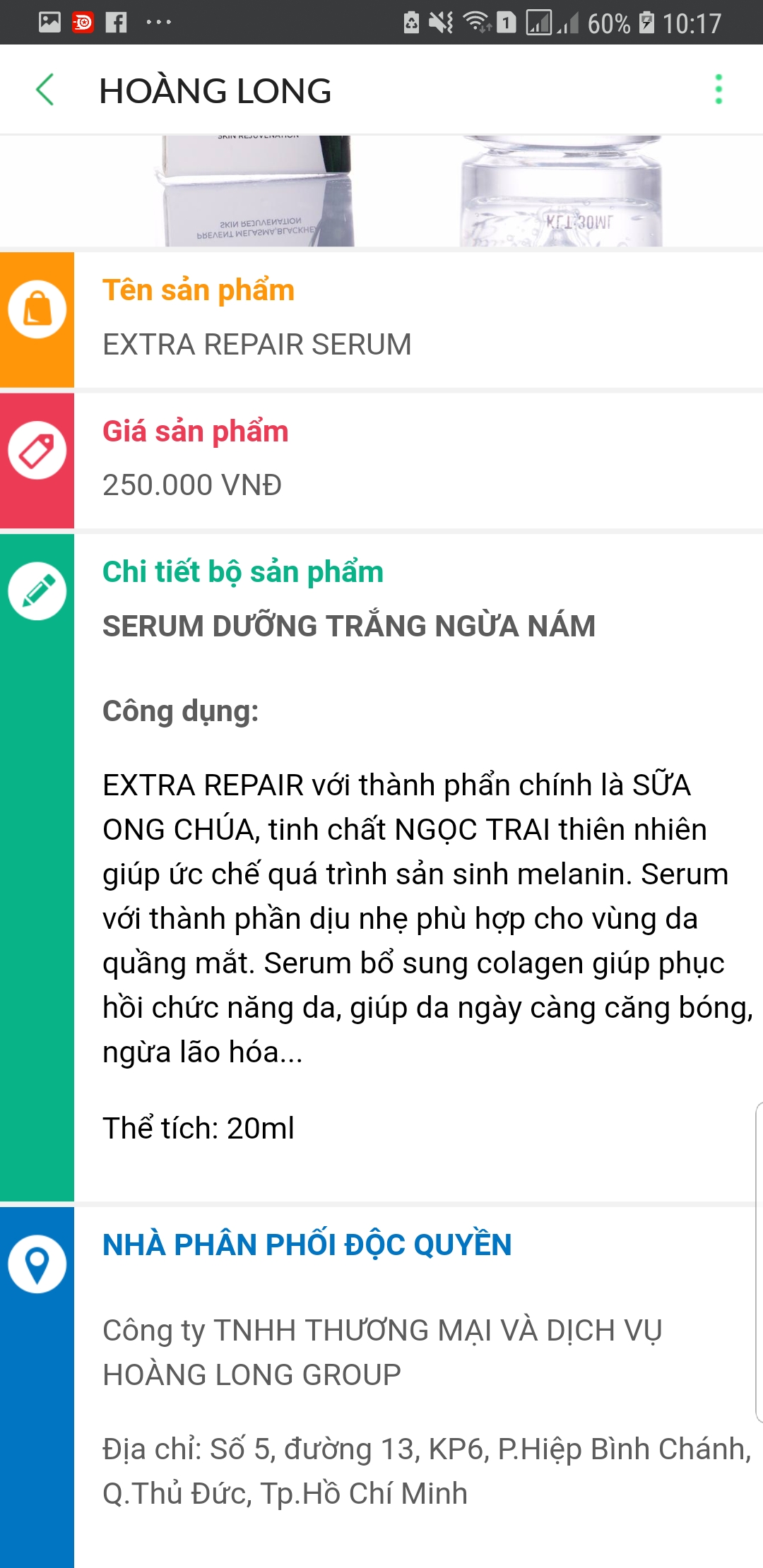The width and height of the screenshot is (763, 1568).
Task: Open the three-dot overflow menu
Action: point(718,90)
